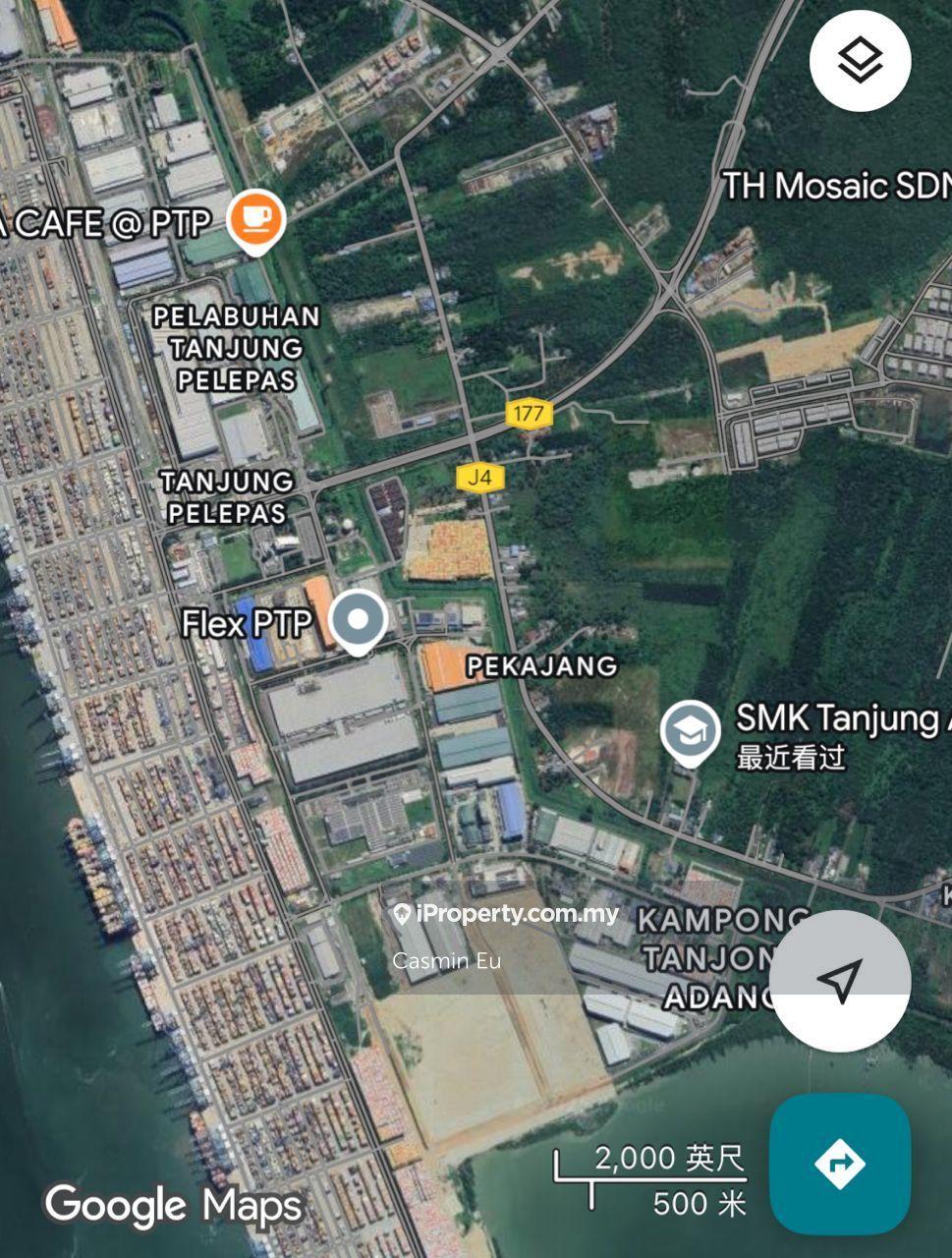Start directions with the blue arrow button

[x=839, y=1164]
